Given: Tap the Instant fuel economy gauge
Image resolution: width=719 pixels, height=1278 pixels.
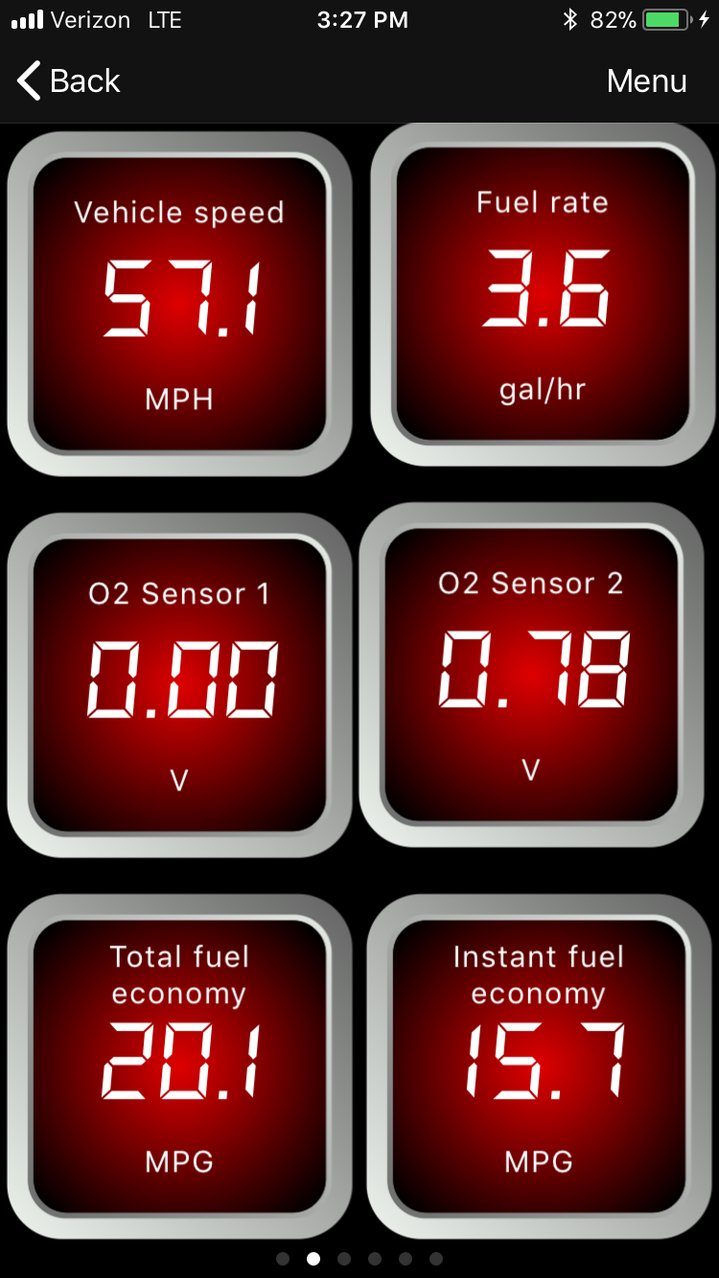Looking at the screenshot, I should tap(539, 1067).
